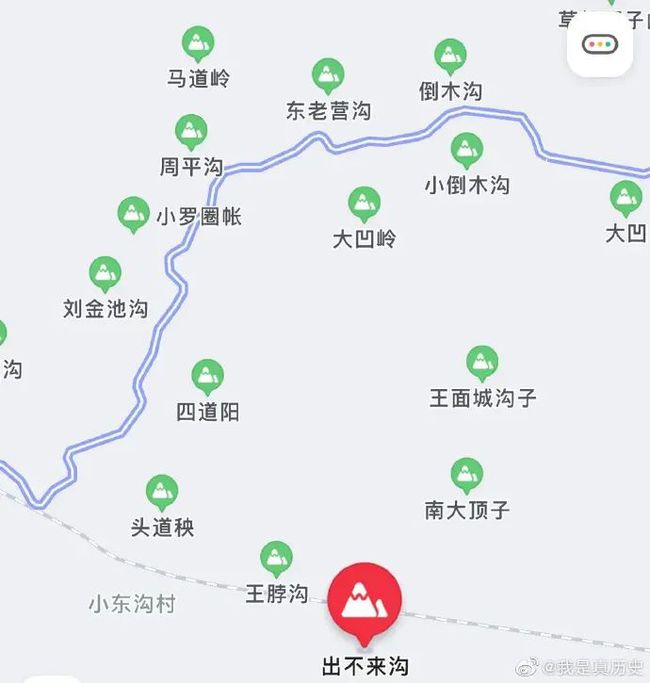This screenshot has width=650, height=683.
Task: Open the 王面城沟子 pin
Action: click(x=482, y=364)
